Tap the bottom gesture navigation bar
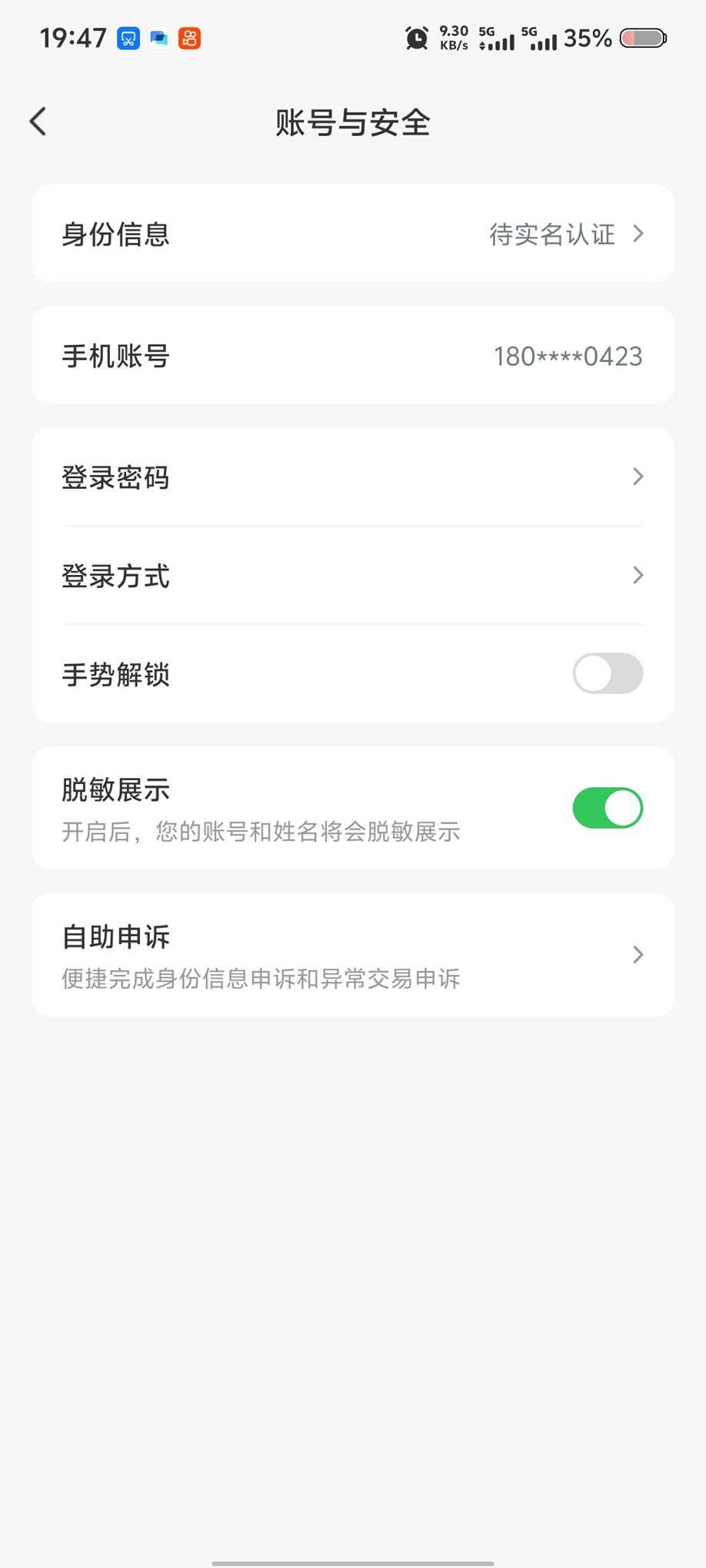Image resolution: width=706 pixels, height=1568 pixels. [353, 1560]
